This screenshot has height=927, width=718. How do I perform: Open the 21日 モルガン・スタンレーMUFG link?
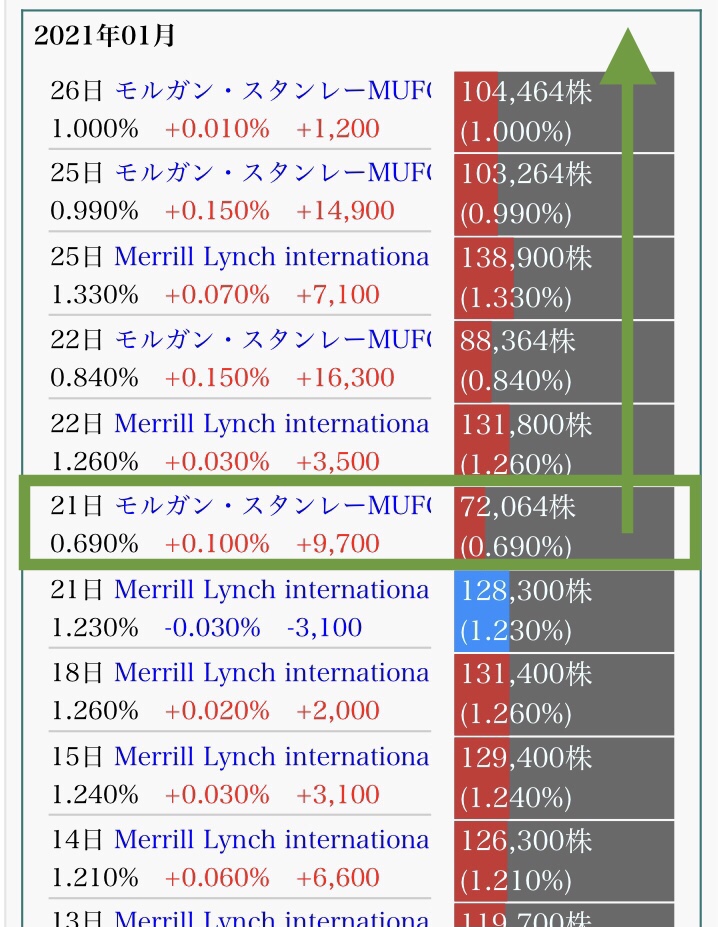pos(272,507)
